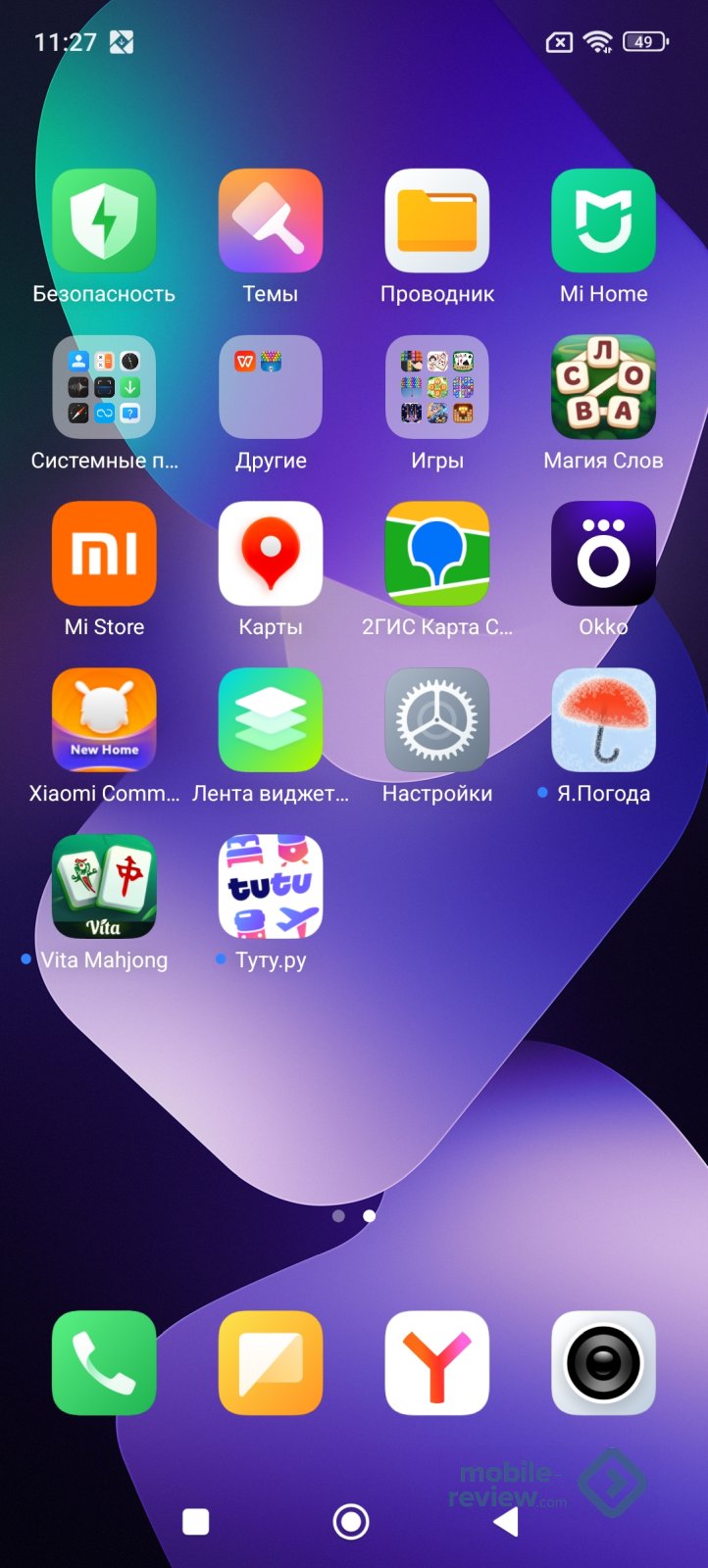Open the Другие folder
The height and width of the screenshot is (1568, 708).
[x=271, y=387]
